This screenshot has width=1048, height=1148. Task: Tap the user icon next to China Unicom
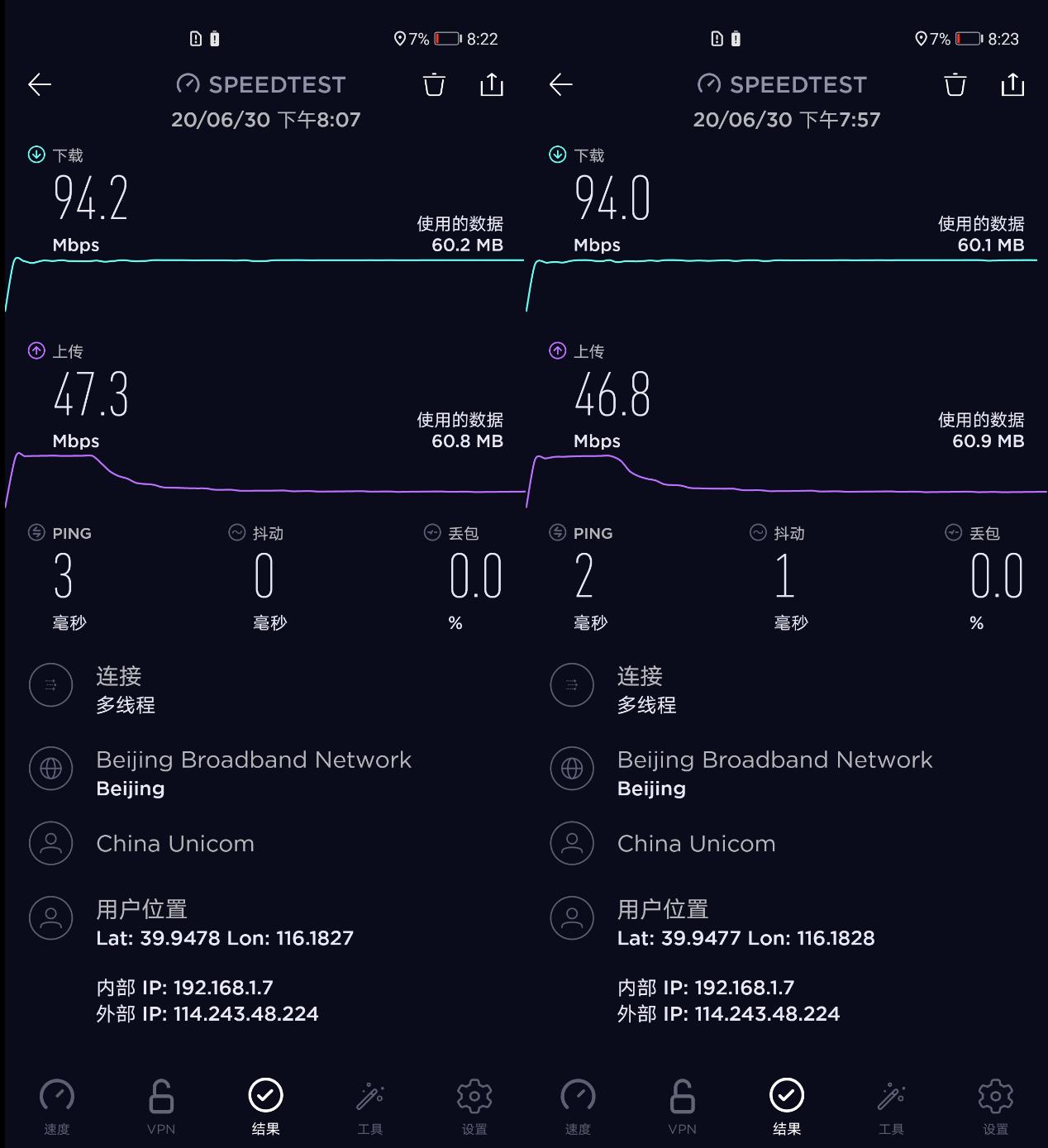(x=50, y=844)
